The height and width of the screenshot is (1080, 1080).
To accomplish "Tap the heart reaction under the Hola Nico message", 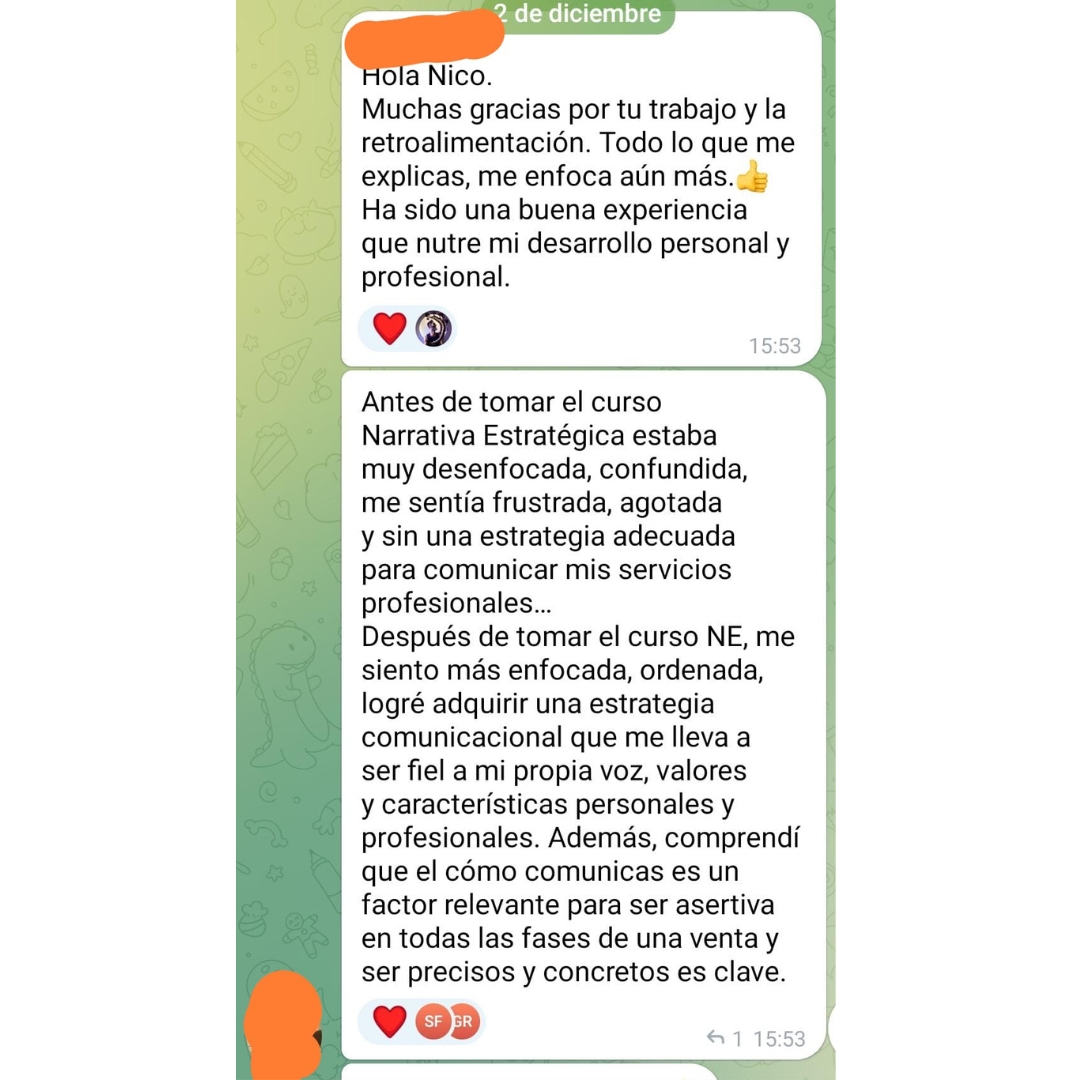I will (390, 328).
